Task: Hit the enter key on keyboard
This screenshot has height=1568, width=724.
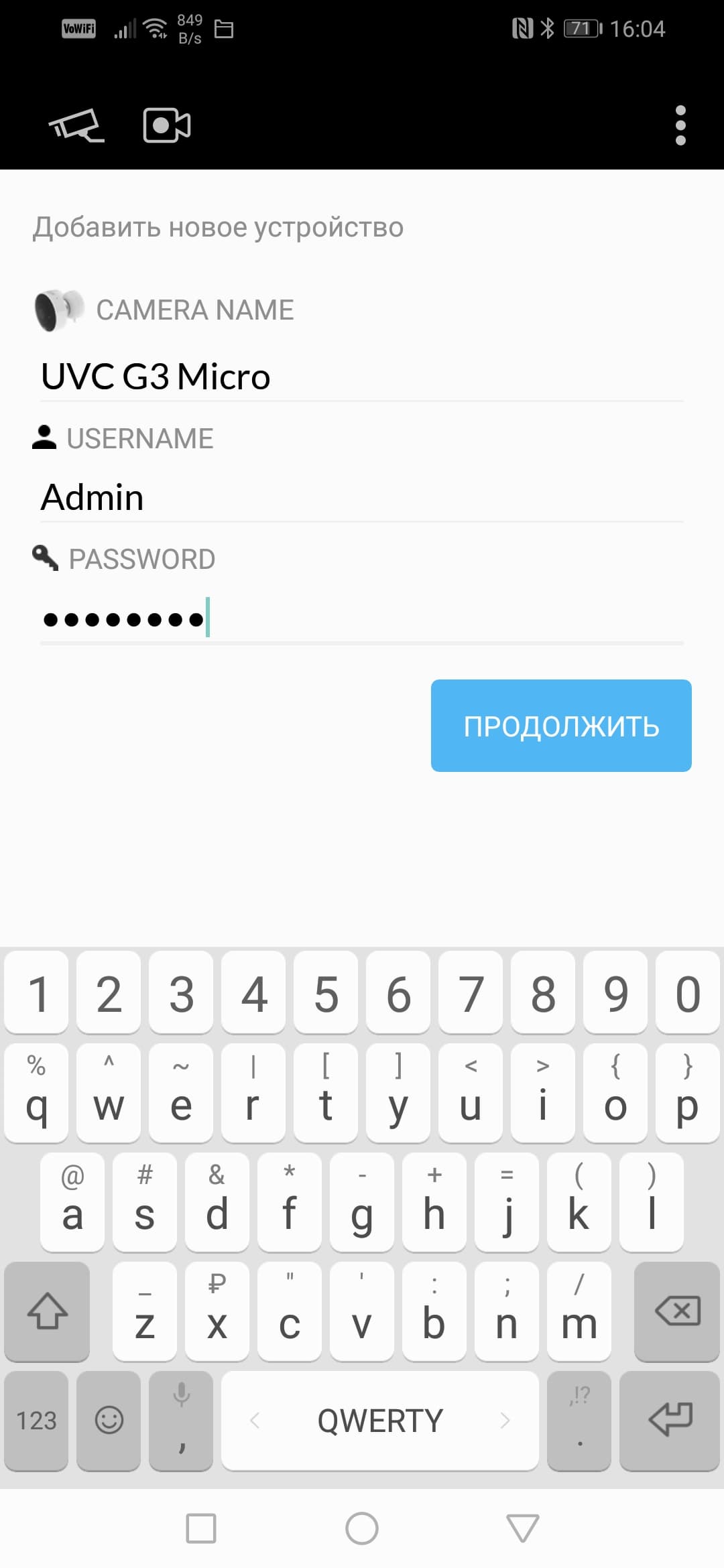Action: pyautogui.click(x=670, y=1420)
